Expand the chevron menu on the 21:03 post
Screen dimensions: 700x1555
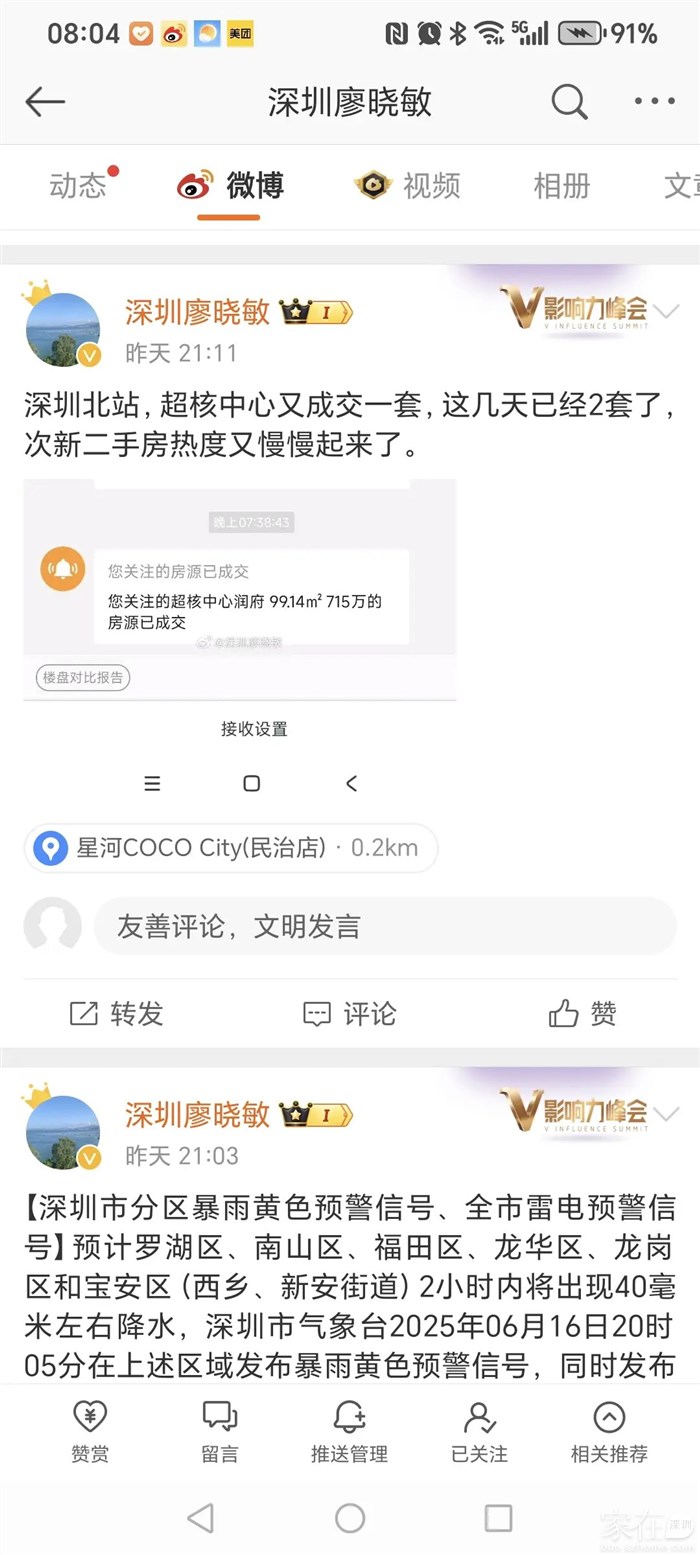667,1113
